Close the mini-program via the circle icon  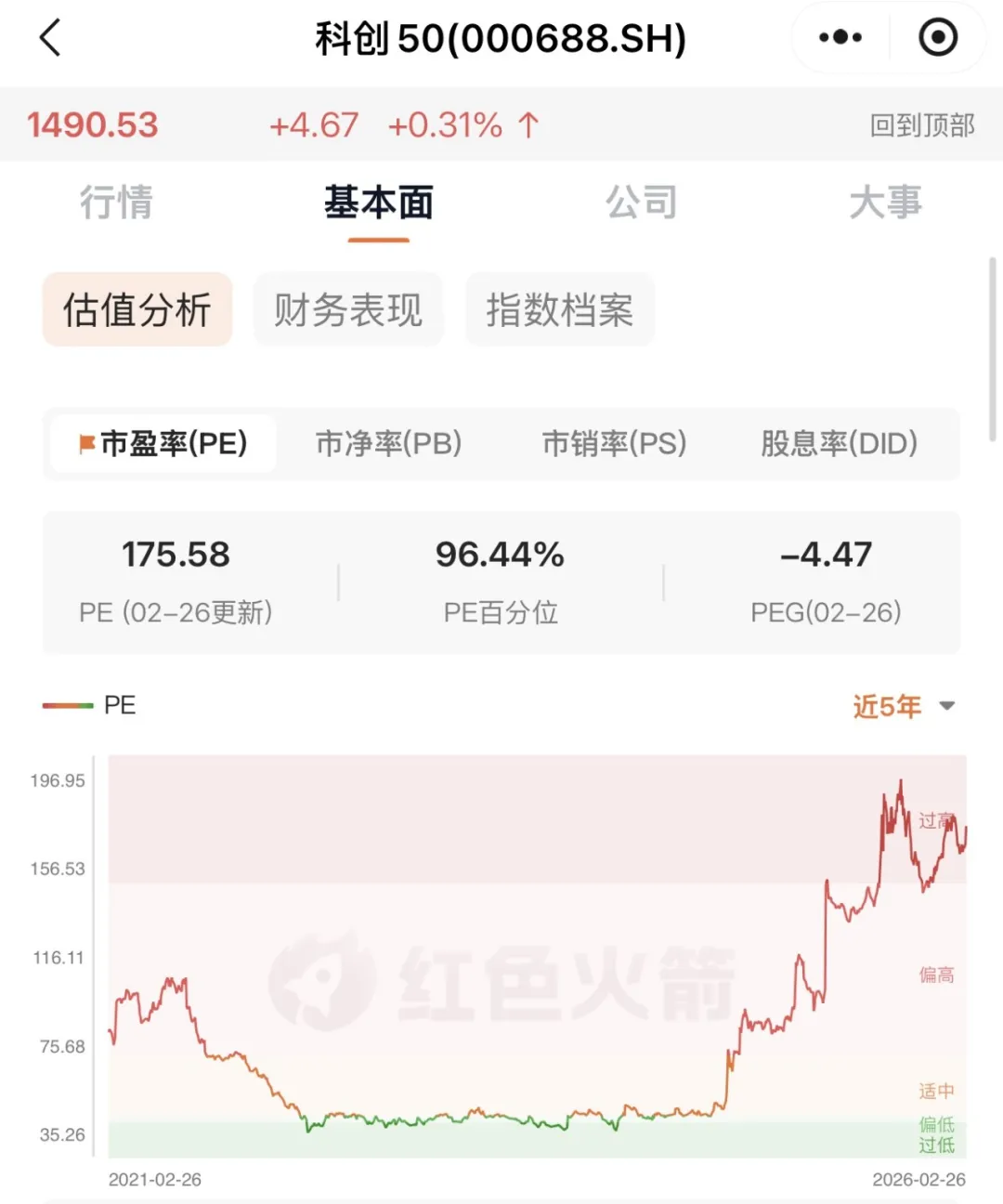tap(937, 38)
